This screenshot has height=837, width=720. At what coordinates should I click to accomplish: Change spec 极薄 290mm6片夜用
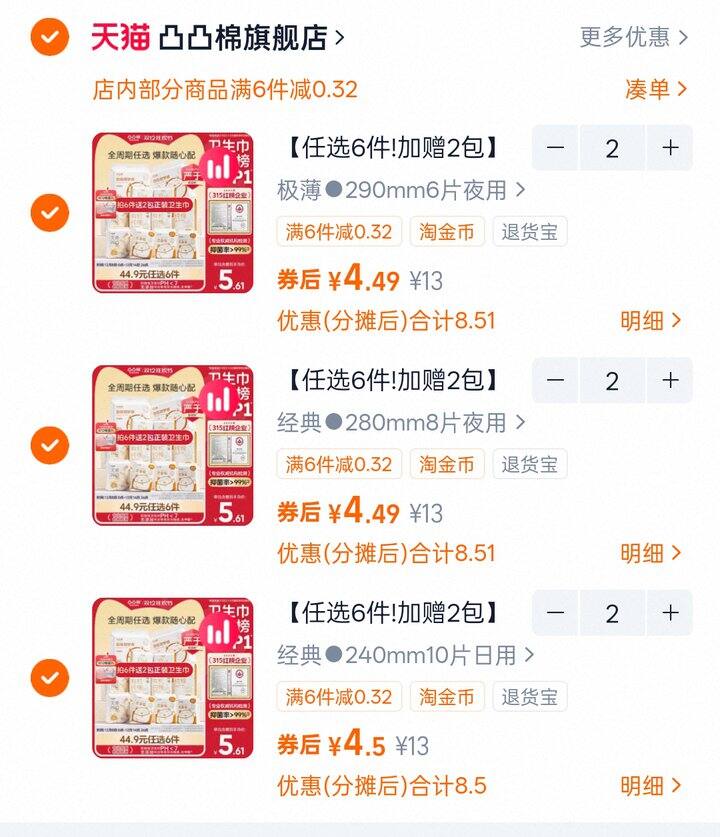tap(401, 190)
